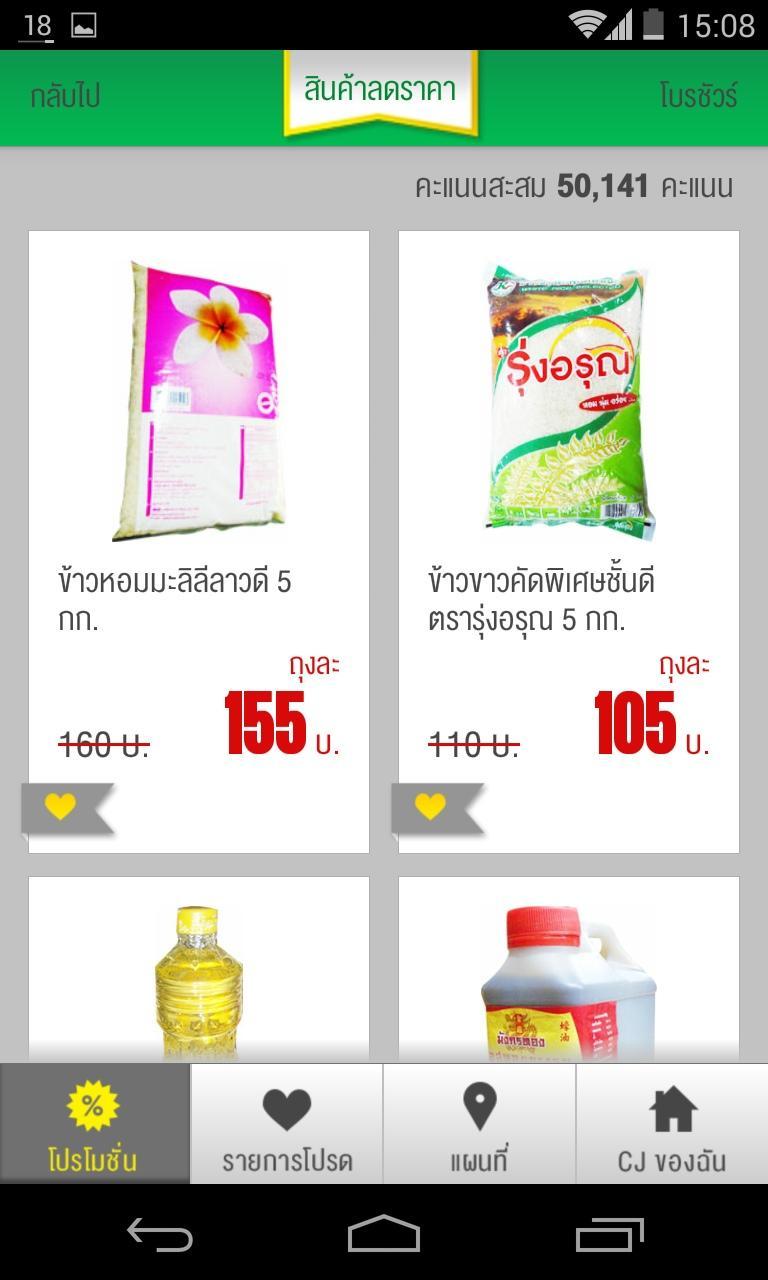Tap the system home button
768x1280 pixels.
384,1235
